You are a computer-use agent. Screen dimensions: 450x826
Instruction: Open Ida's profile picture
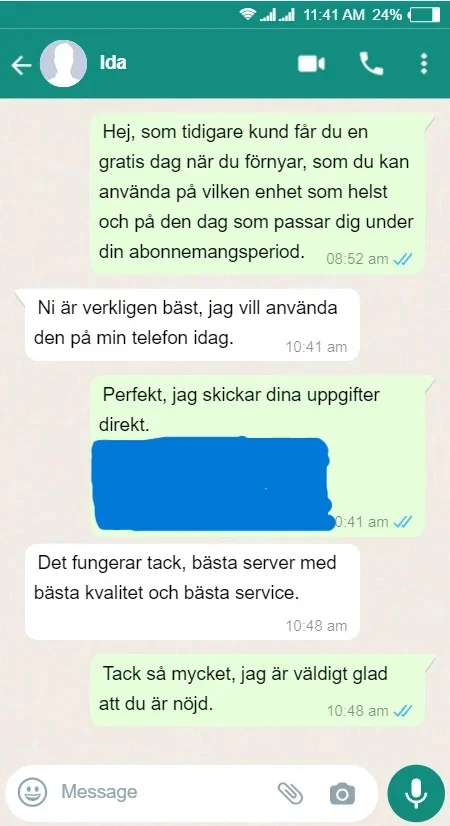[63, 64]
